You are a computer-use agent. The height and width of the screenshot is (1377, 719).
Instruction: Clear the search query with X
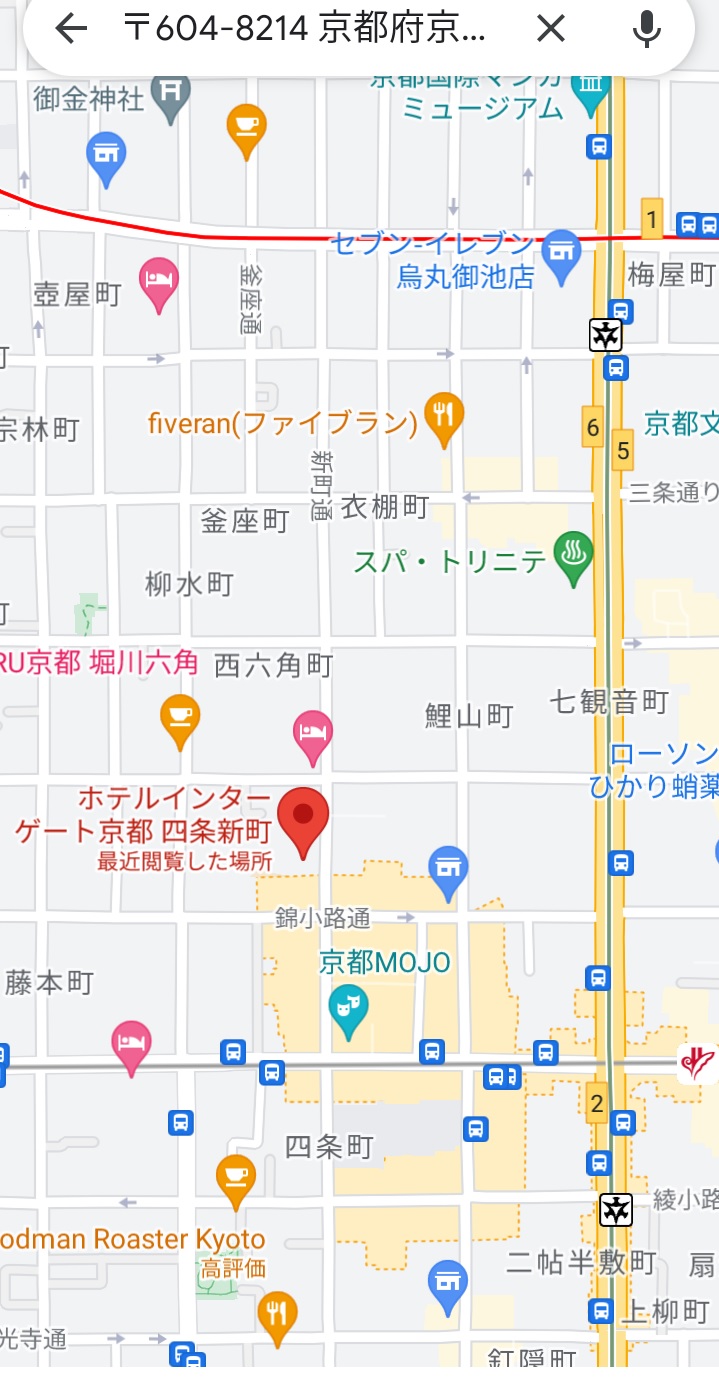[x=550, y=29]
